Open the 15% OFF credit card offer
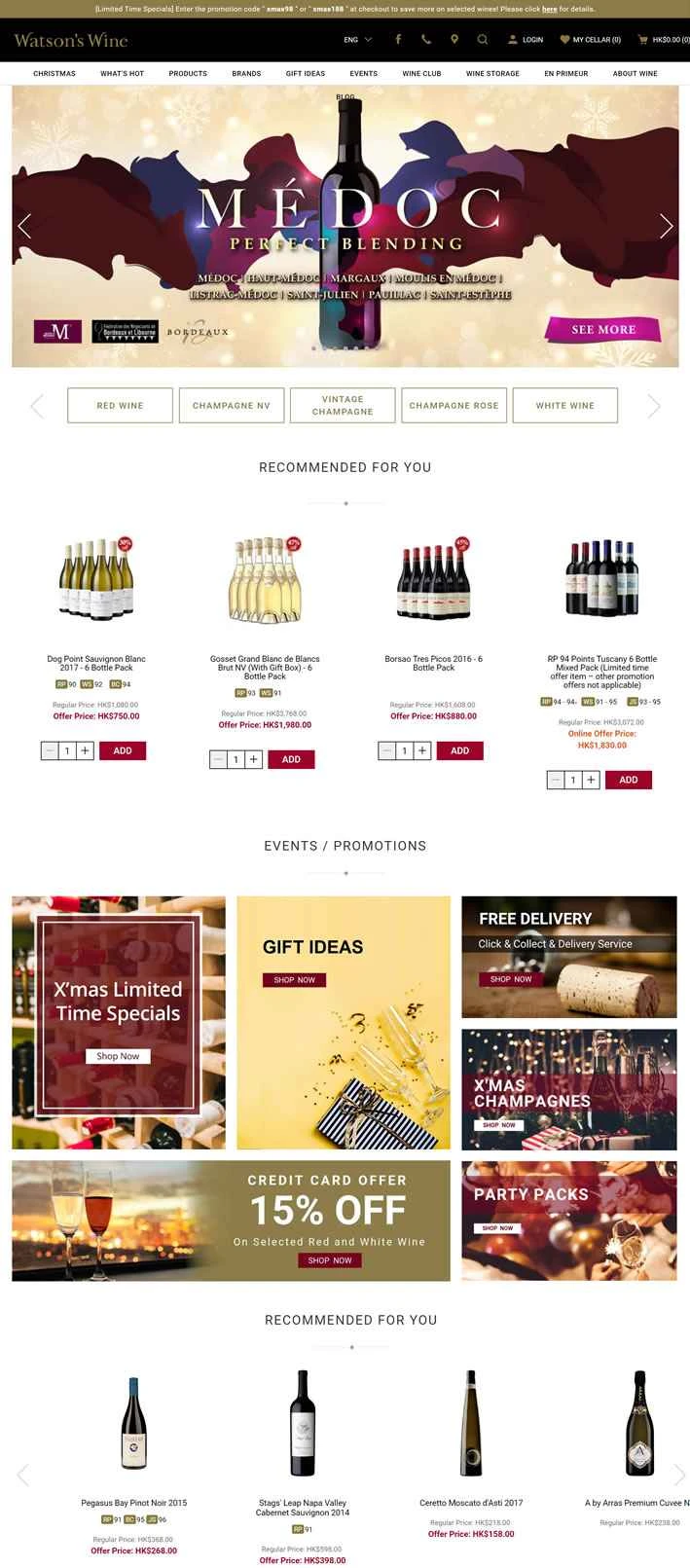 tap(330, 1260)
